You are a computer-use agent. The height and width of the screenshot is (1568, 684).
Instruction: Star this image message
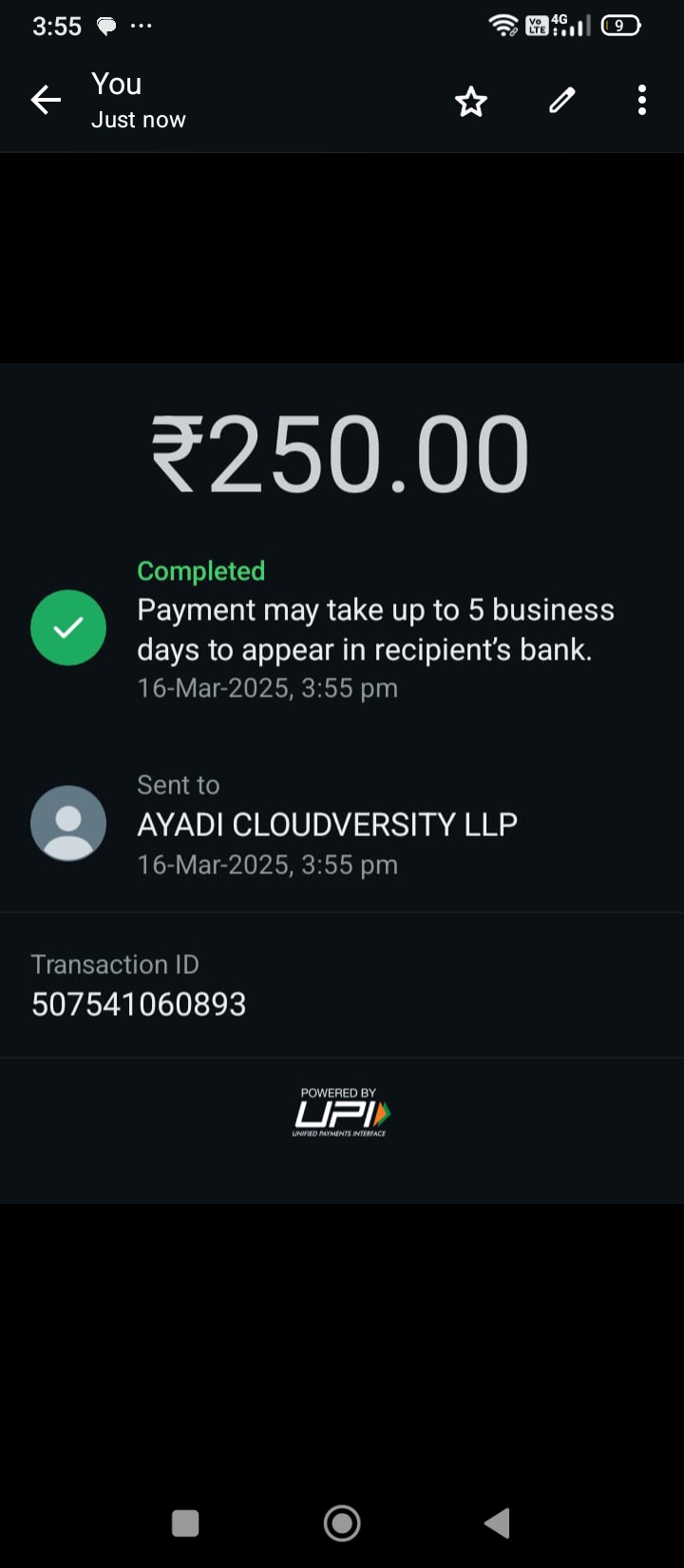(471, 101)
